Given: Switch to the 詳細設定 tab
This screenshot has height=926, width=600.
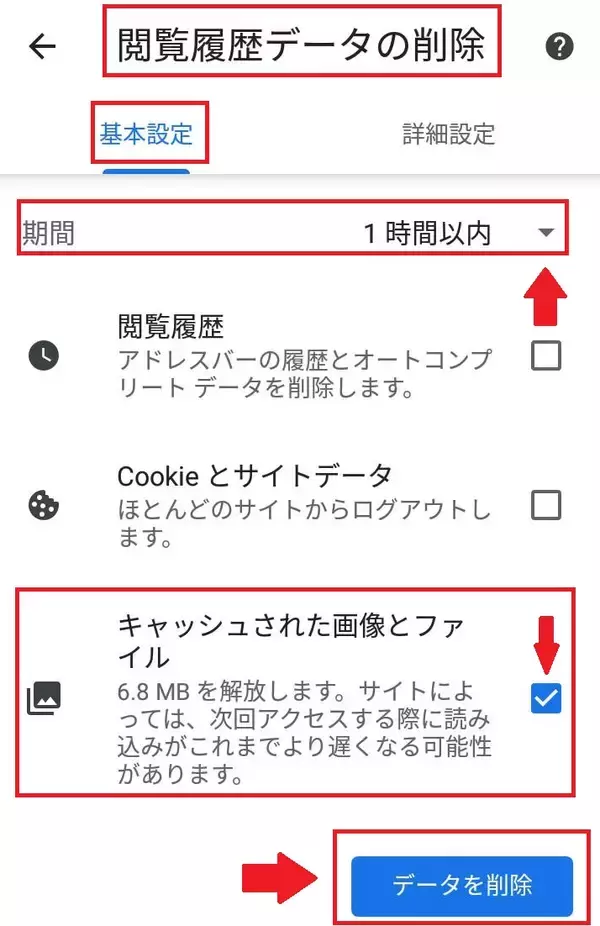Looking at the screenshot, I should (449, 134).
